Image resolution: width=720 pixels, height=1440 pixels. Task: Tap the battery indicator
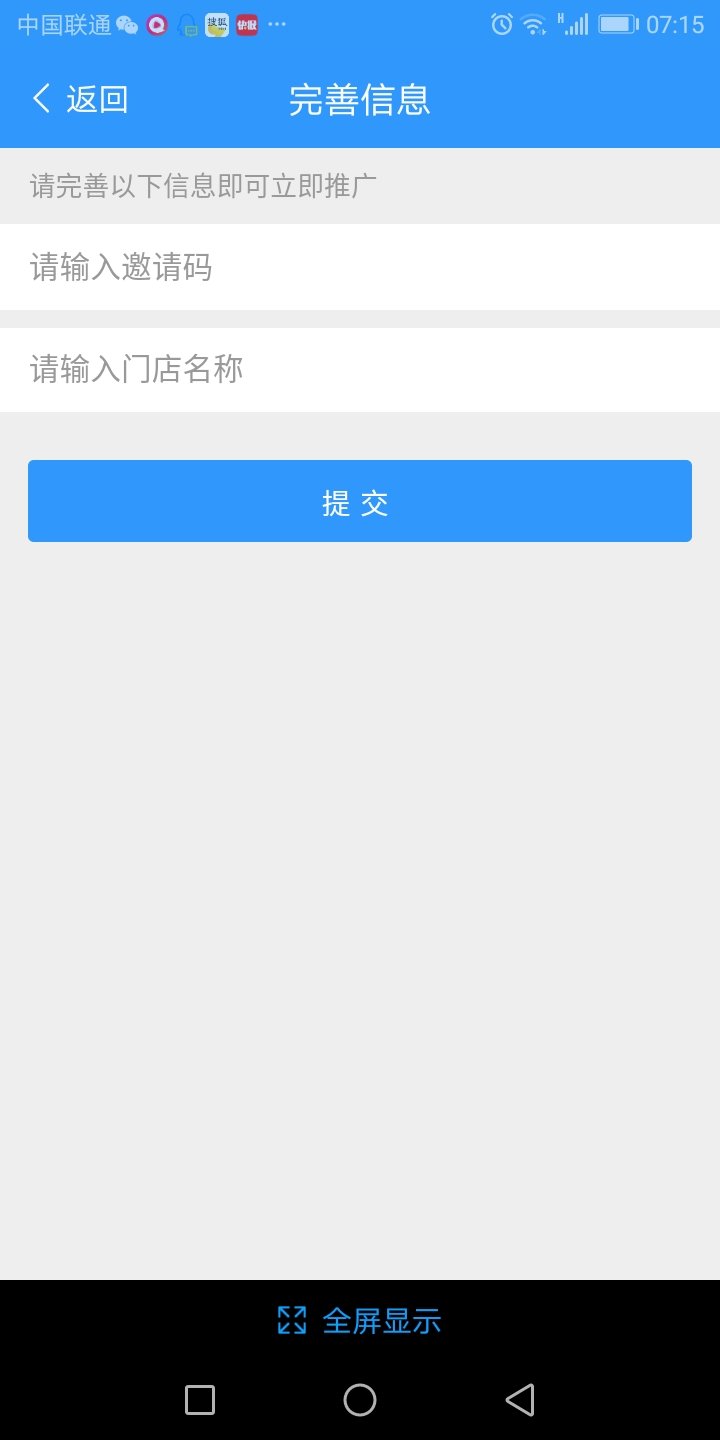click(618, 25)
